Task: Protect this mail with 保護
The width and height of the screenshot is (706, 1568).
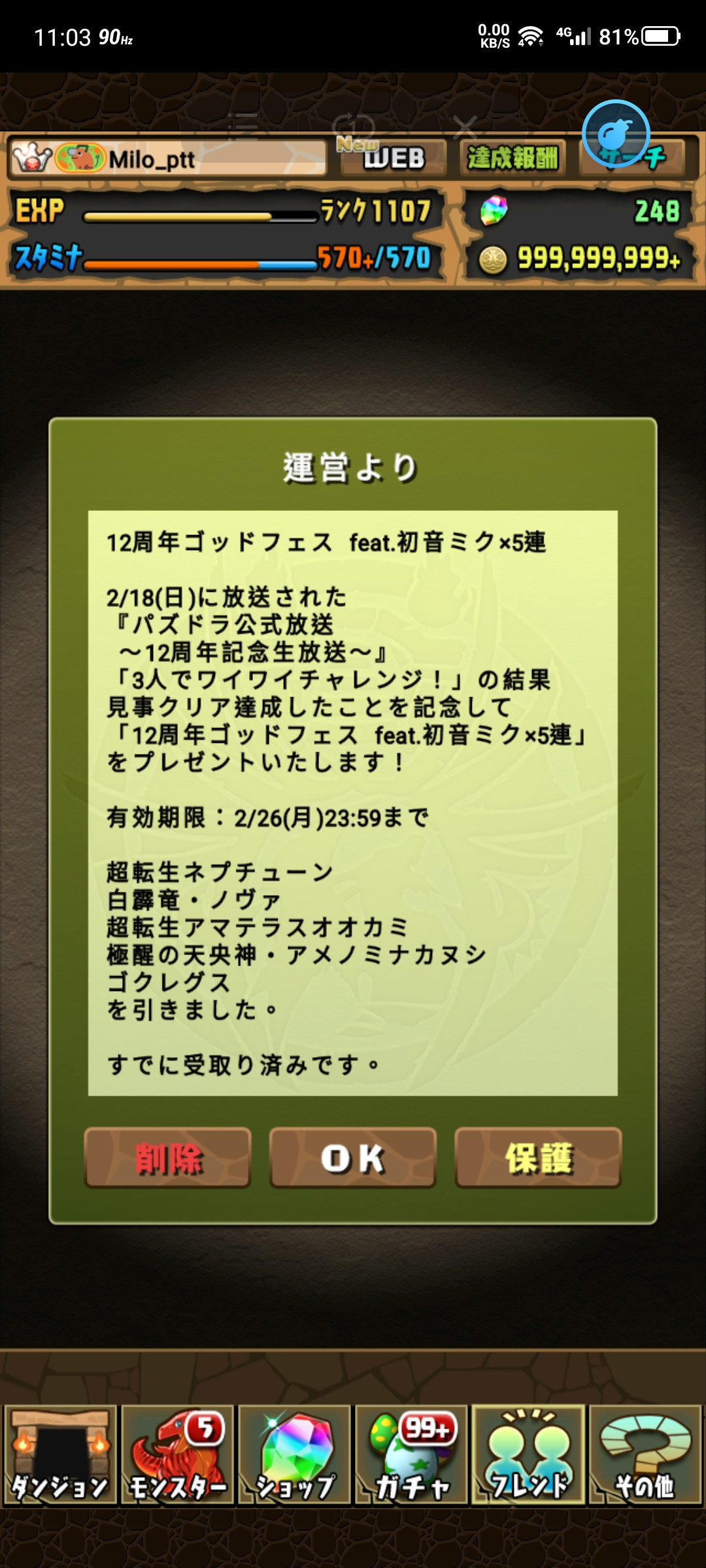Action: (538, 1157)
